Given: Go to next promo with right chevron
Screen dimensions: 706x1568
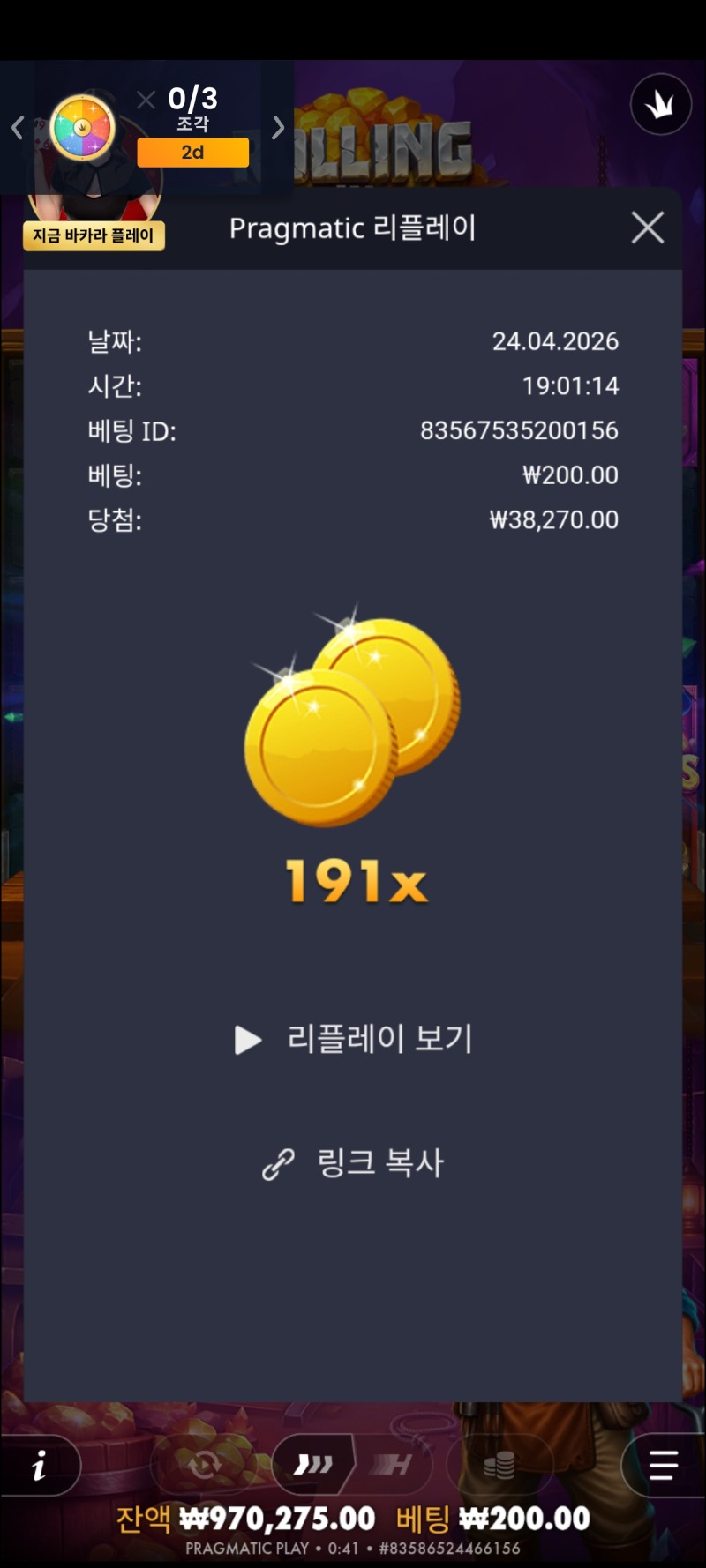Looking at the screenshot, I should [x=278, y=128].
